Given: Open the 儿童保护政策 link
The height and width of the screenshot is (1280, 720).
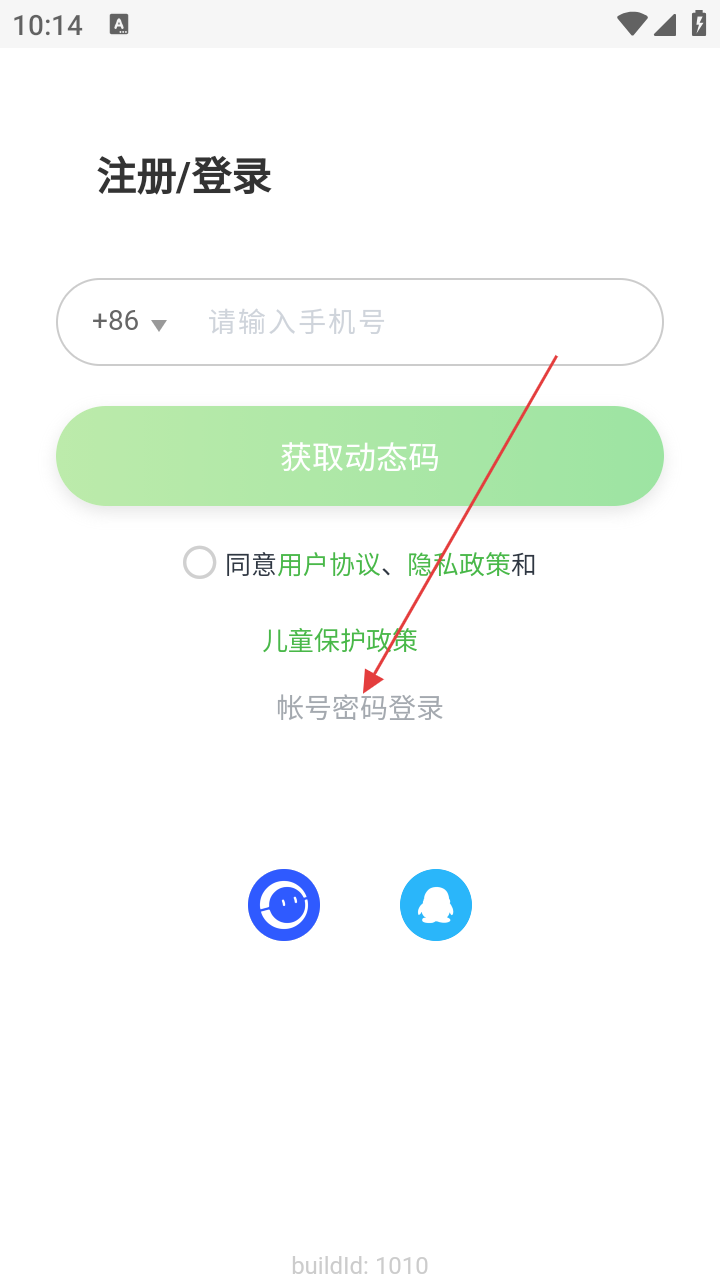Looking at the screenshot, I should (340, 640).
